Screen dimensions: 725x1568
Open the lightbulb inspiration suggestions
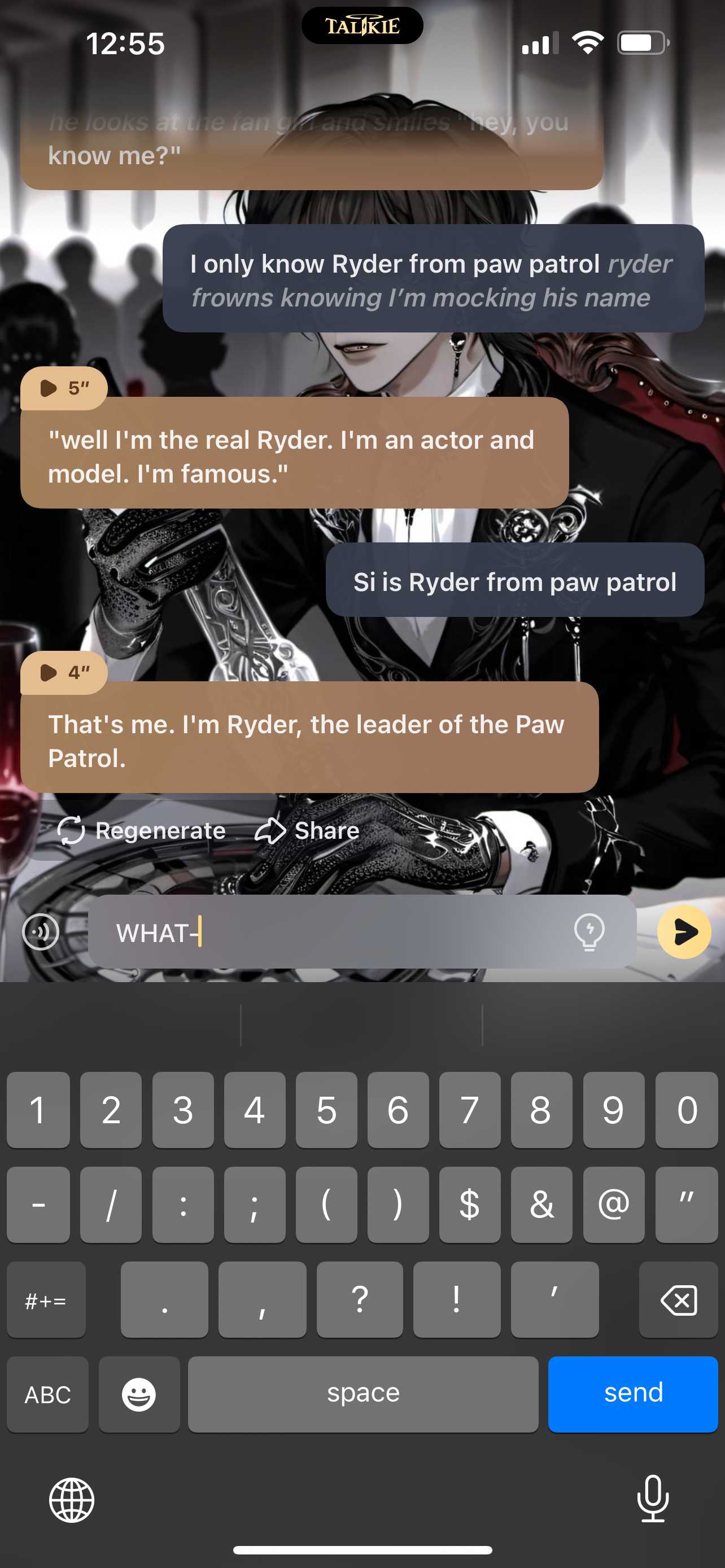point(589,932)
